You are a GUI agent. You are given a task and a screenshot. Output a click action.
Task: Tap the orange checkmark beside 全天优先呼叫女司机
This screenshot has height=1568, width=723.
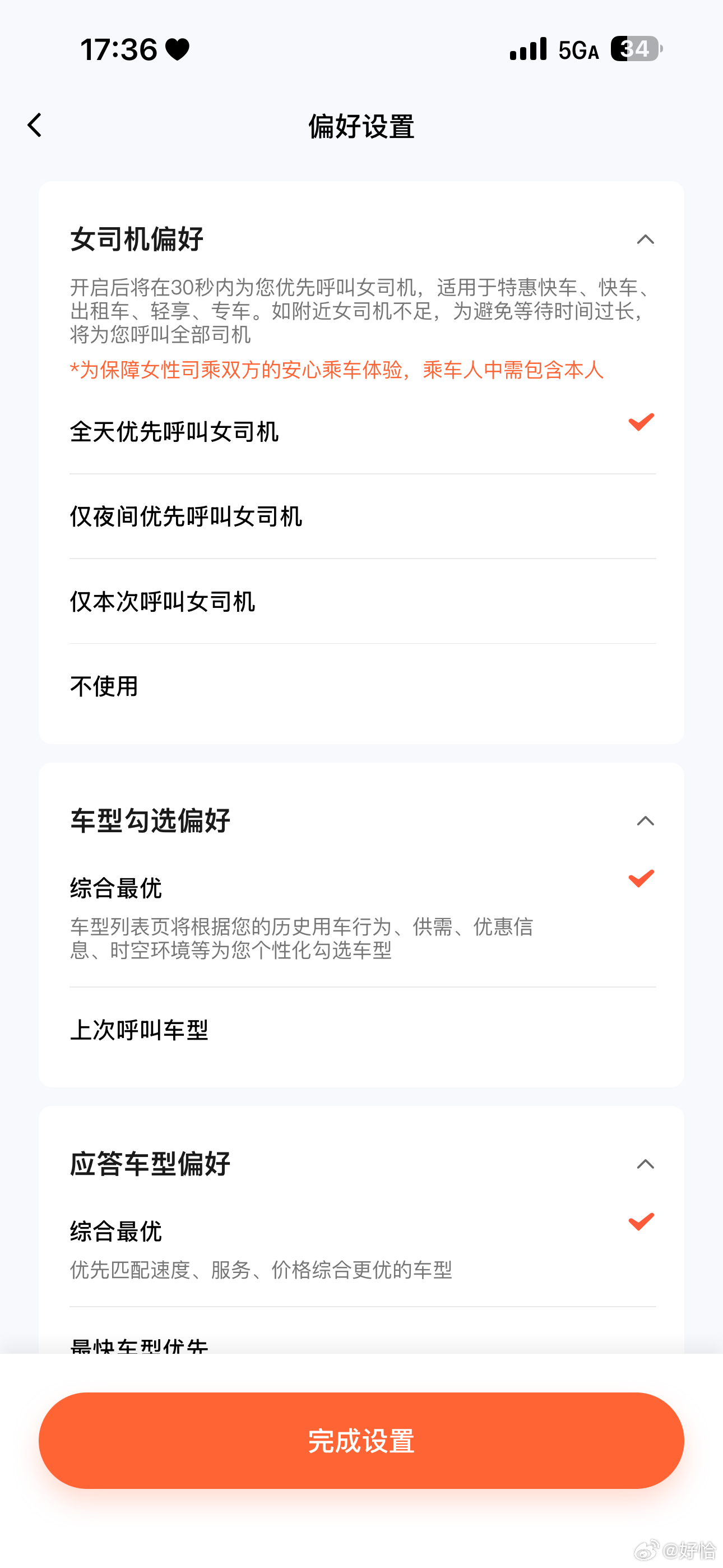(x=641, y=423)
